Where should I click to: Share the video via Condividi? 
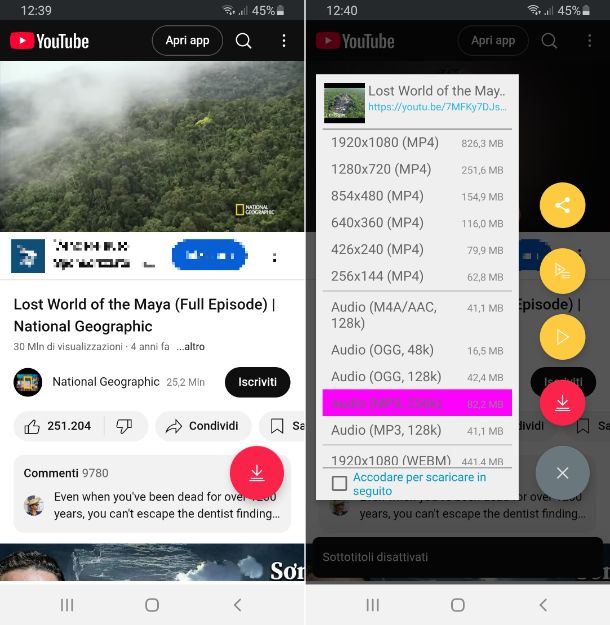201,426
